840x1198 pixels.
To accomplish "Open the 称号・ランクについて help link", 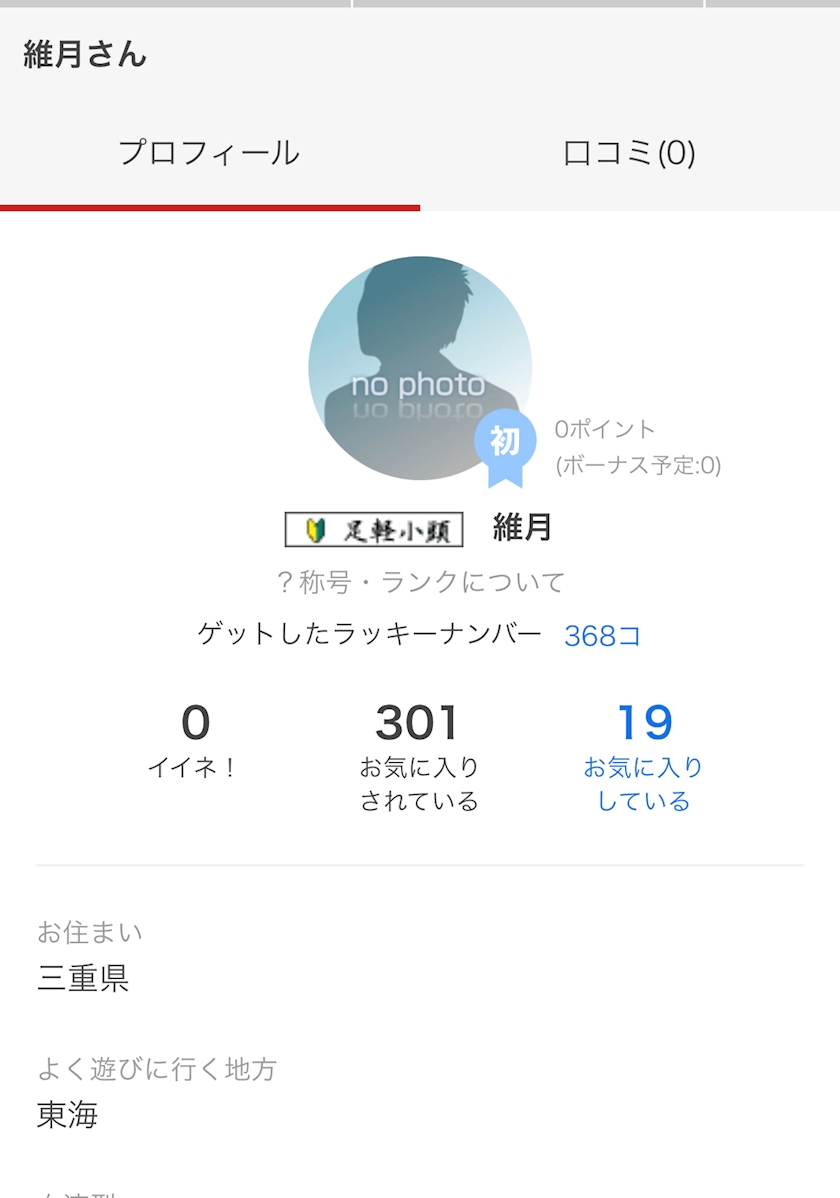I will (x=420, y=582).
